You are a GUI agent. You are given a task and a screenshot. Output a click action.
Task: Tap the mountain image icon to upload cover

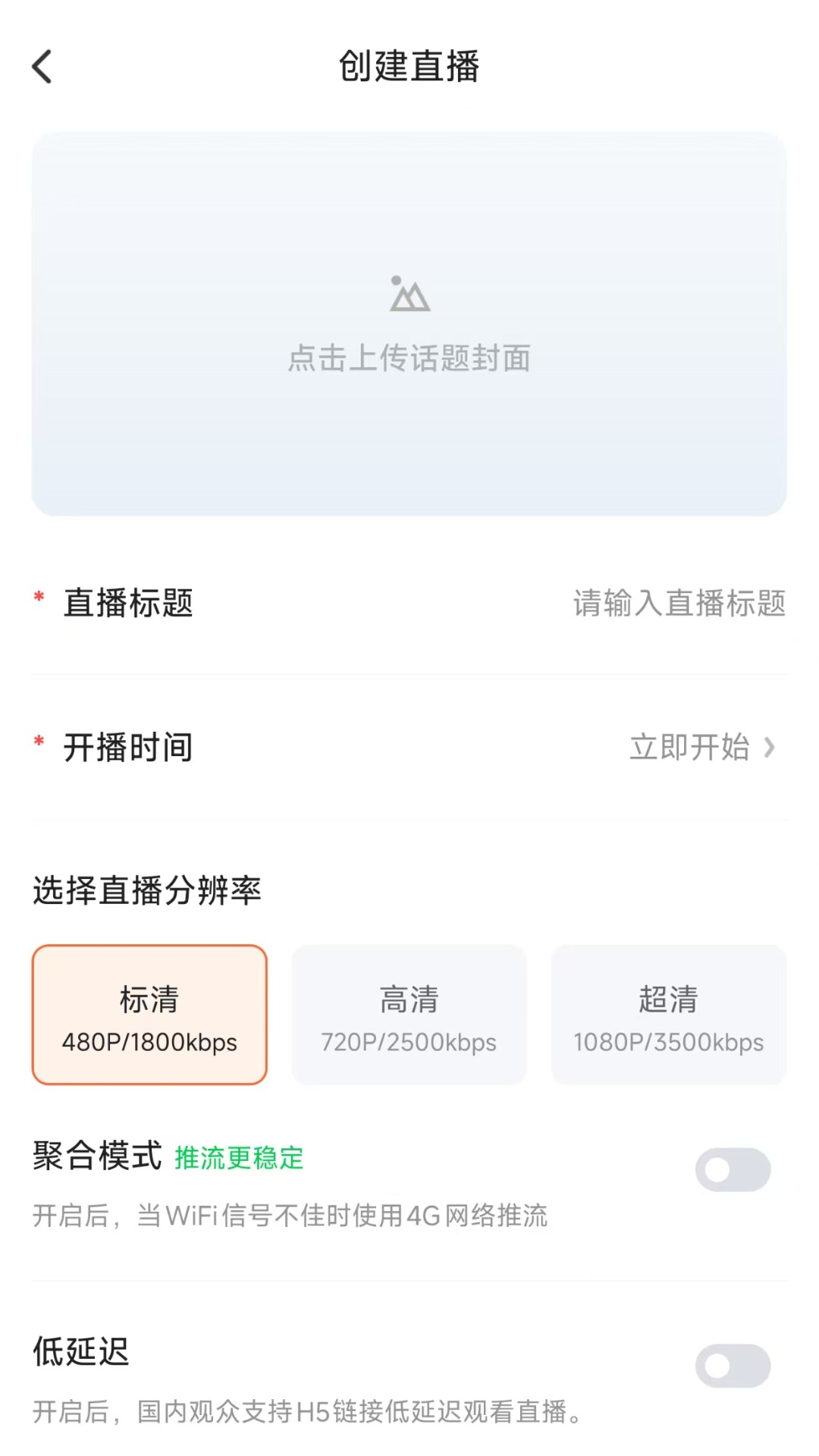point(409,296)
